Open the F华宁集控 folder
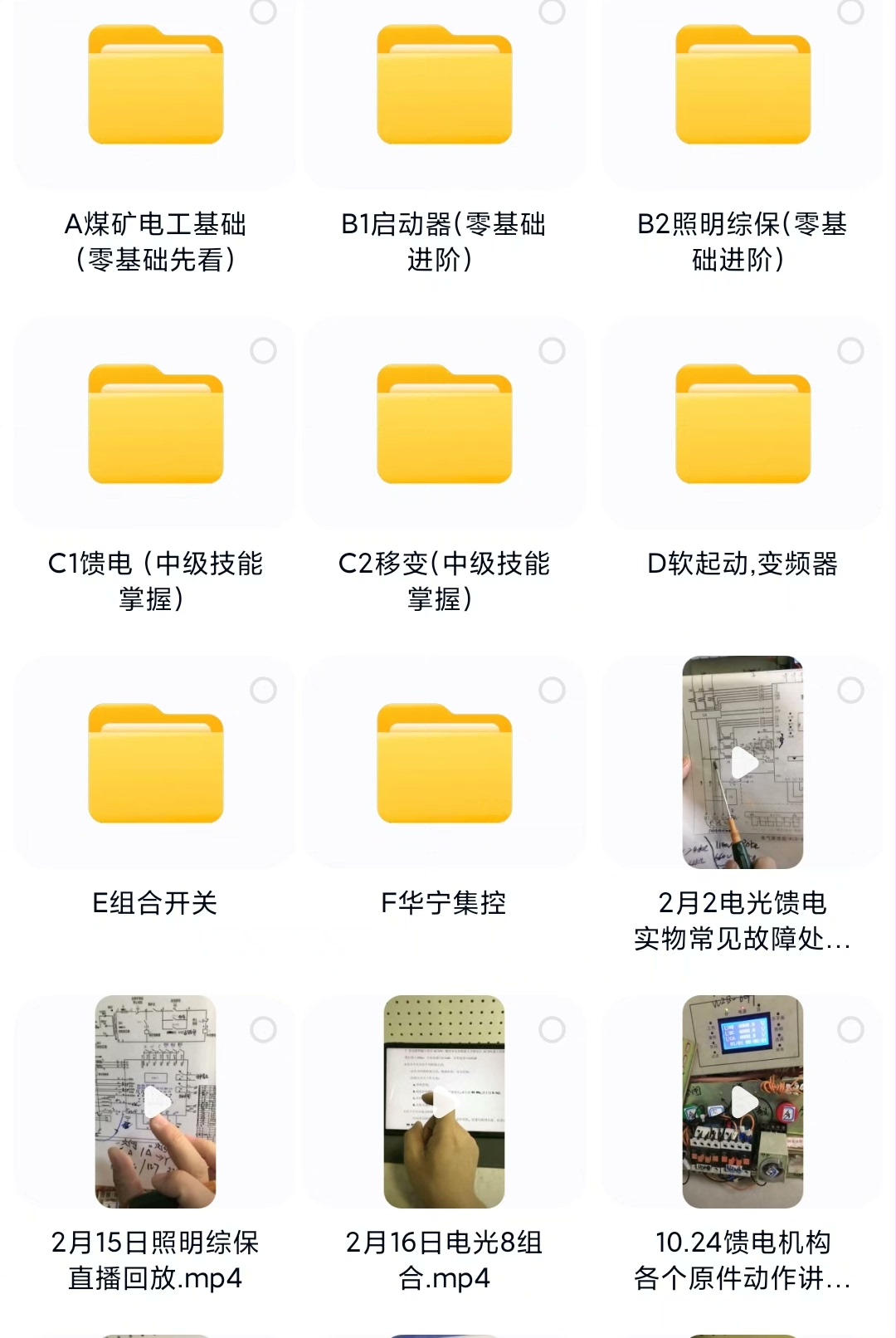 pyautogui.click(x=445, y=764)
